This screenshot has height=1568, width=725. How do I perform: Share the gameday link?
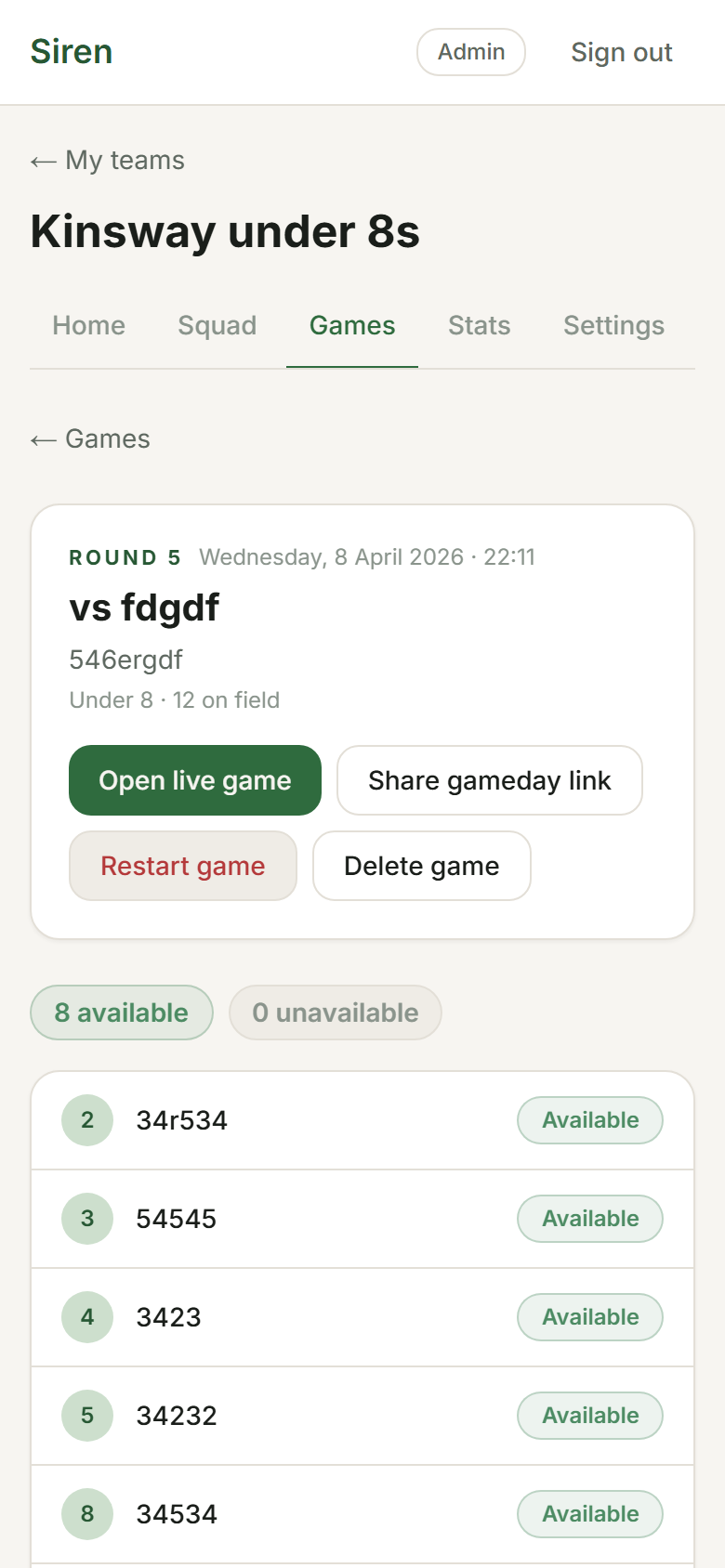click(x=489, y=780)
